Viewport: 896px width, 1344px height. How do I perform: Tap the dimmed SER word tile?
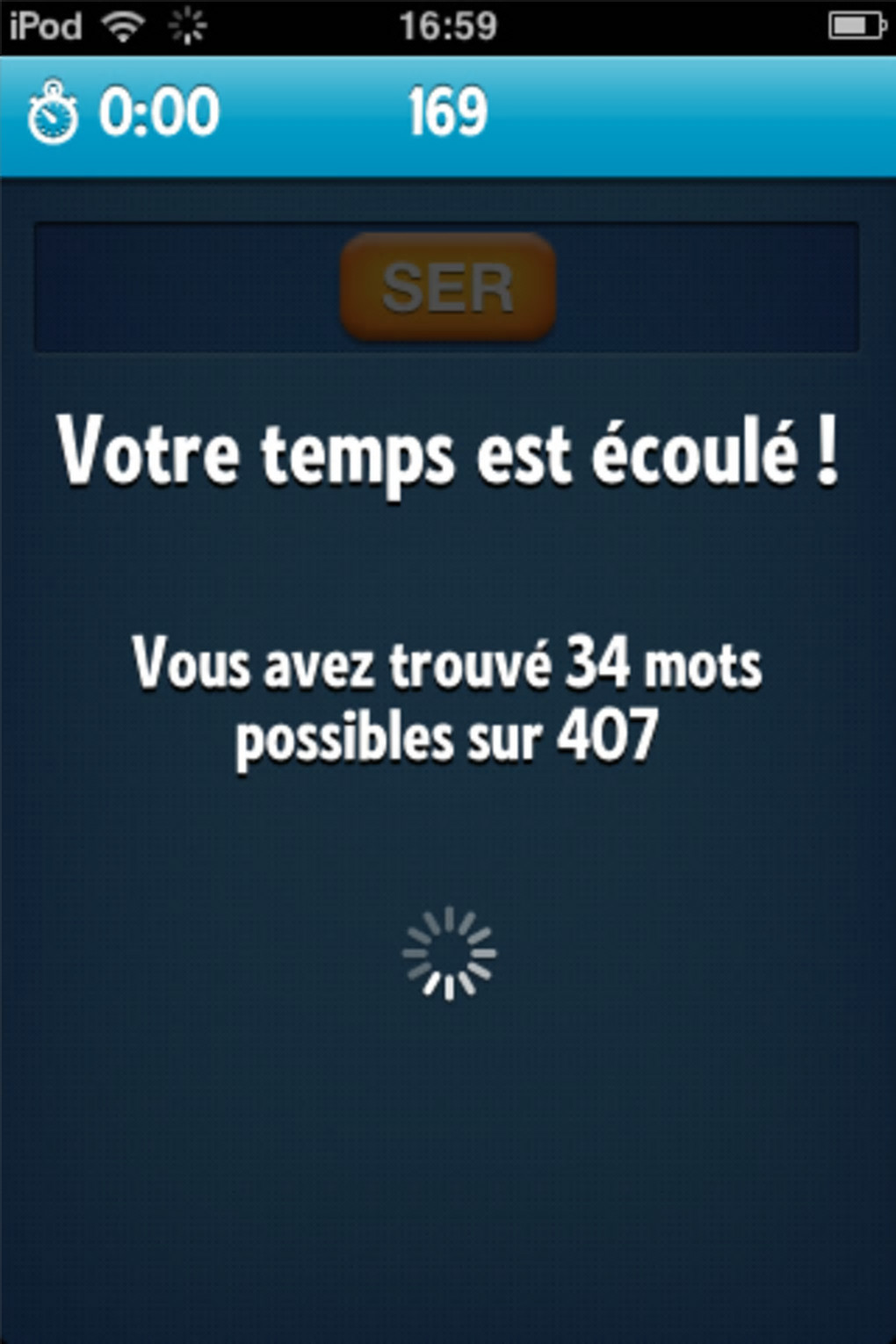448,287
